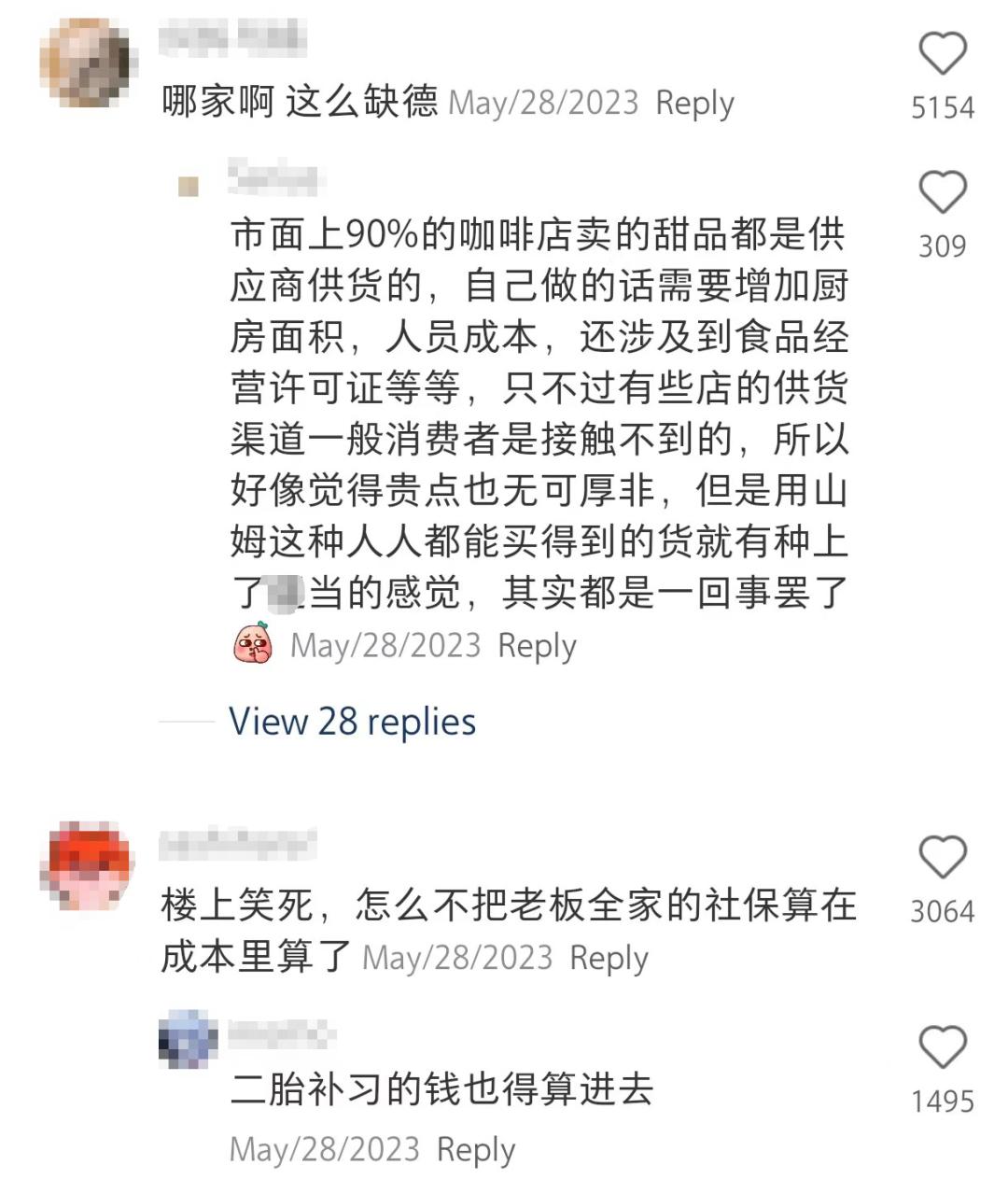The width and height of the screenshot is (1008, 1193).
Task: Like the comment "哪家啊 这么缺德"
Action: coord(943,53)
